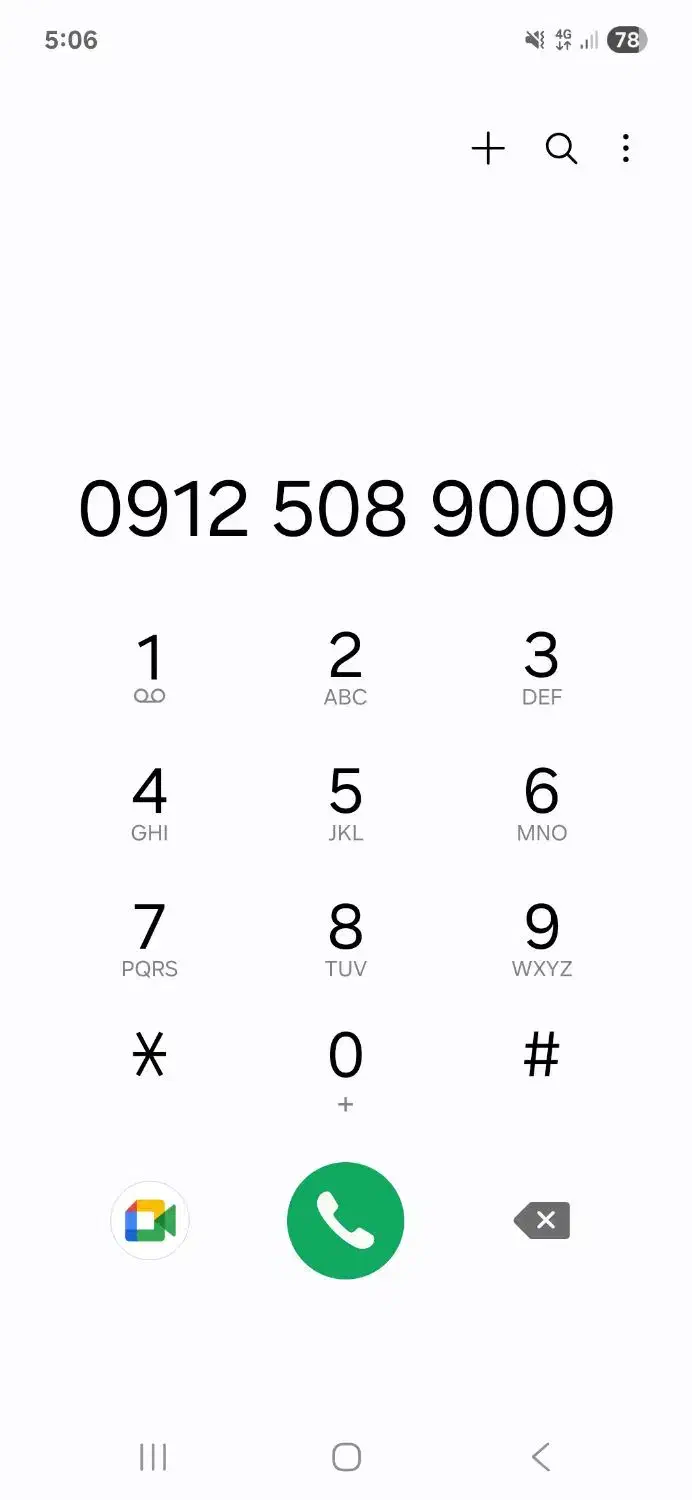Tap the 4 GHI key
The height and width of the screenshot is (1500, 692).
click(x=150, y=803)
